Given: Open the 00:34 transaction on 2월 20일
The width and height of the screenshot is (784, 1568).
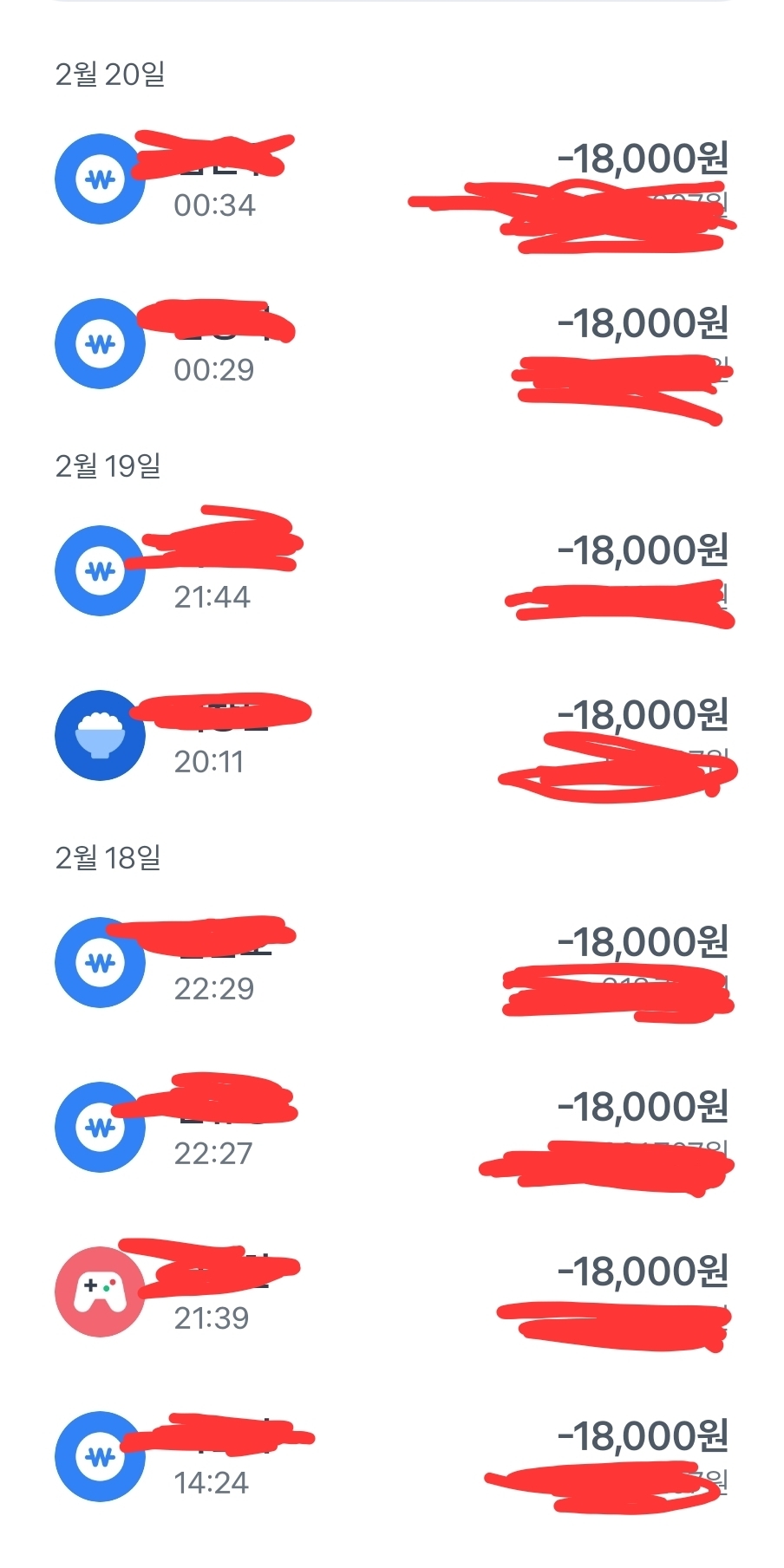Looking at the screenshot, I should click(390, 180).
